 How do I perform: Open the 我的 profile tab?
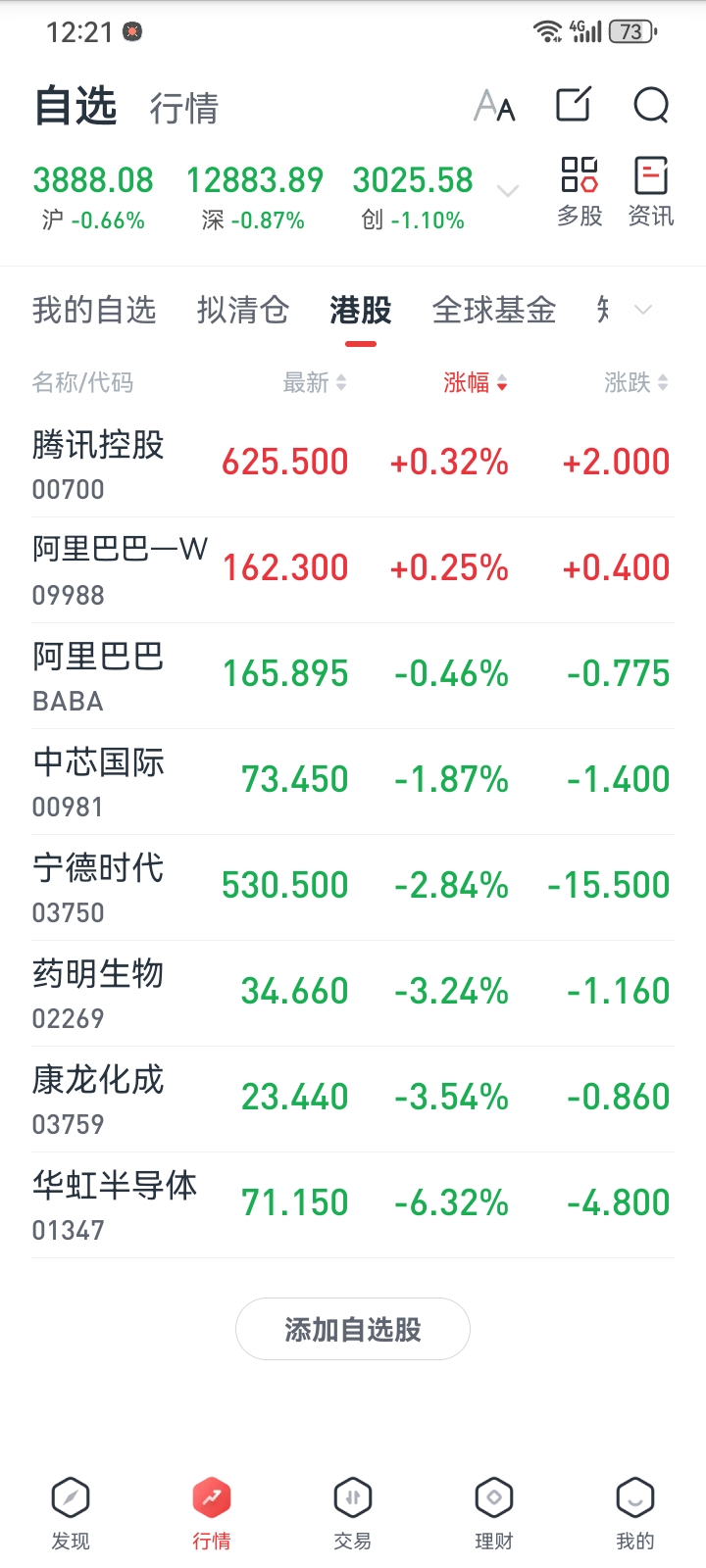click(634, 1513)
